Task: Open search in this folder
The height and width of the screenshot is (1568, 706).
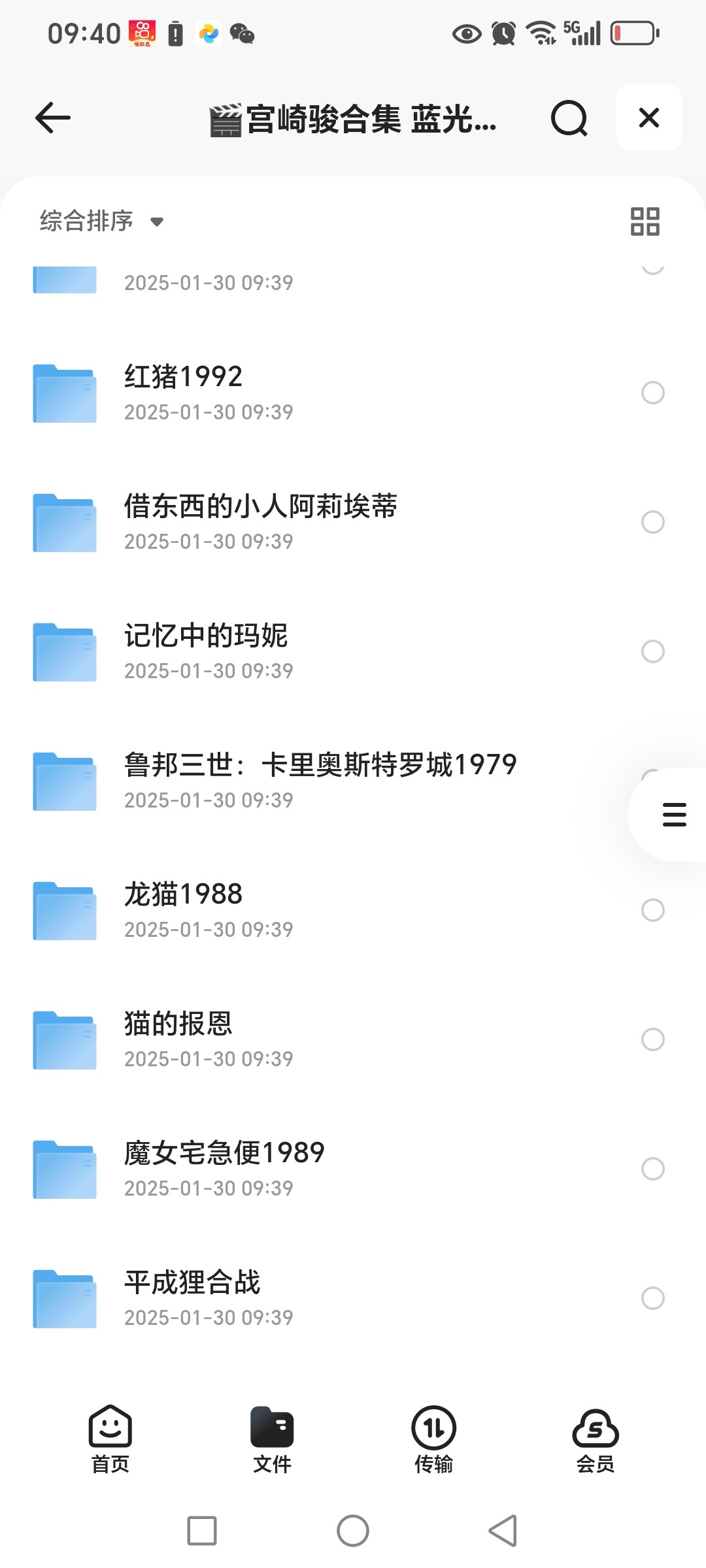Action: coord(569,118)
